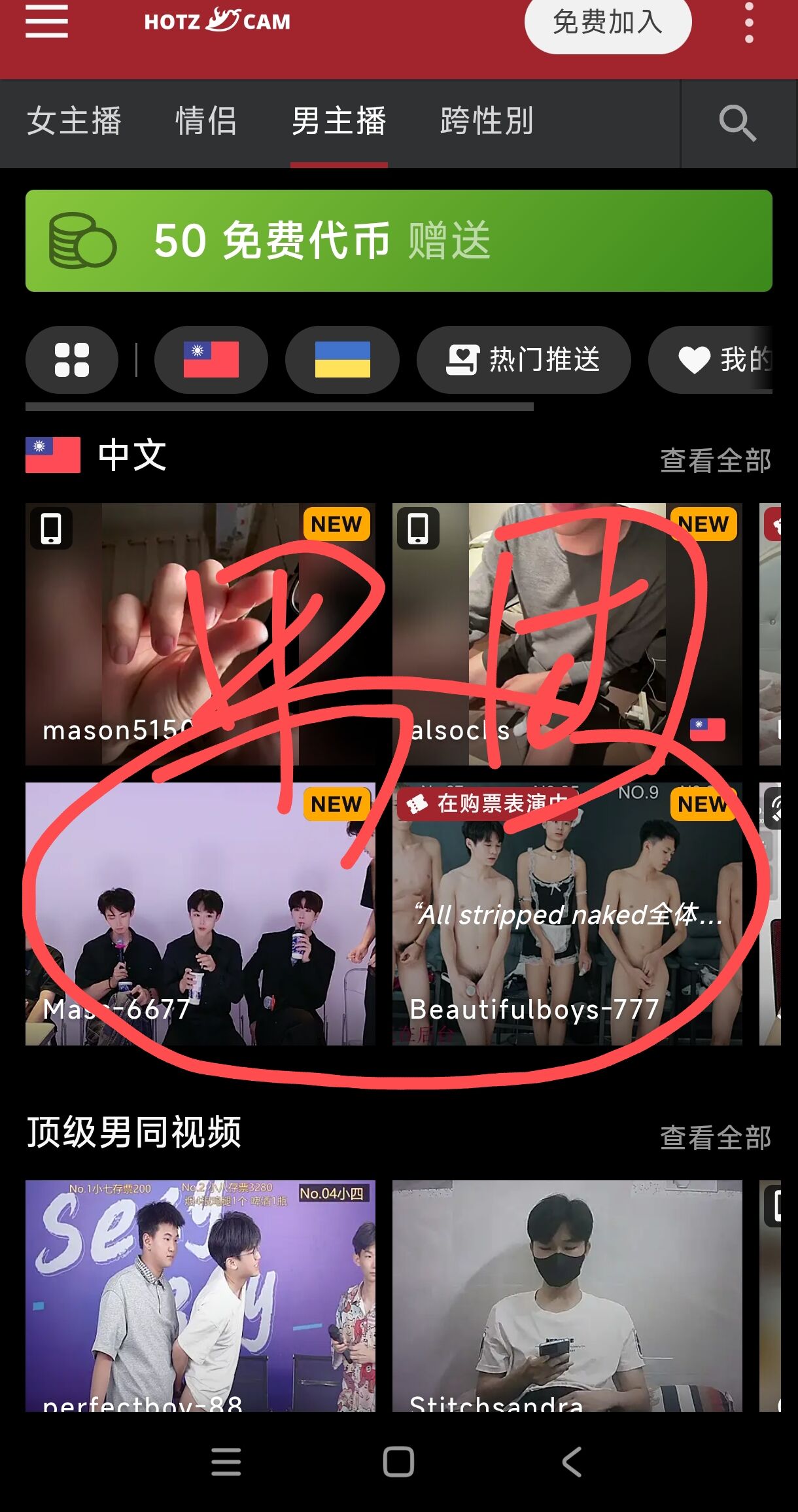Viewport: 798px width, 1512px height.
Task: Open the Stitchsandra room tile
Action: 567,1296
